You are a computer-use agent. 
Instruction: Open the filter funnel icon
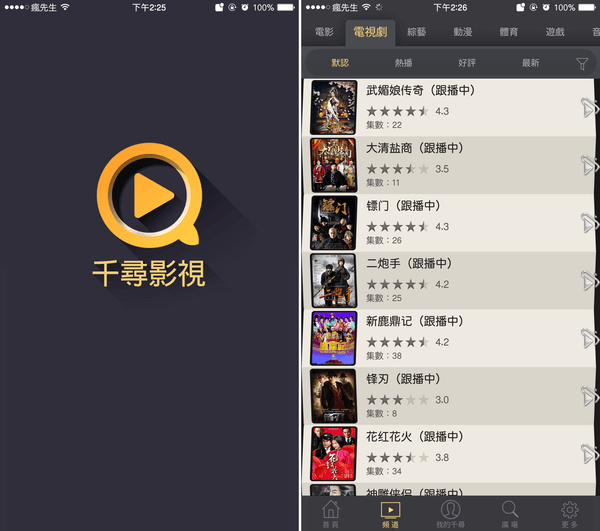pyautogui.click(x=582, y=64)
